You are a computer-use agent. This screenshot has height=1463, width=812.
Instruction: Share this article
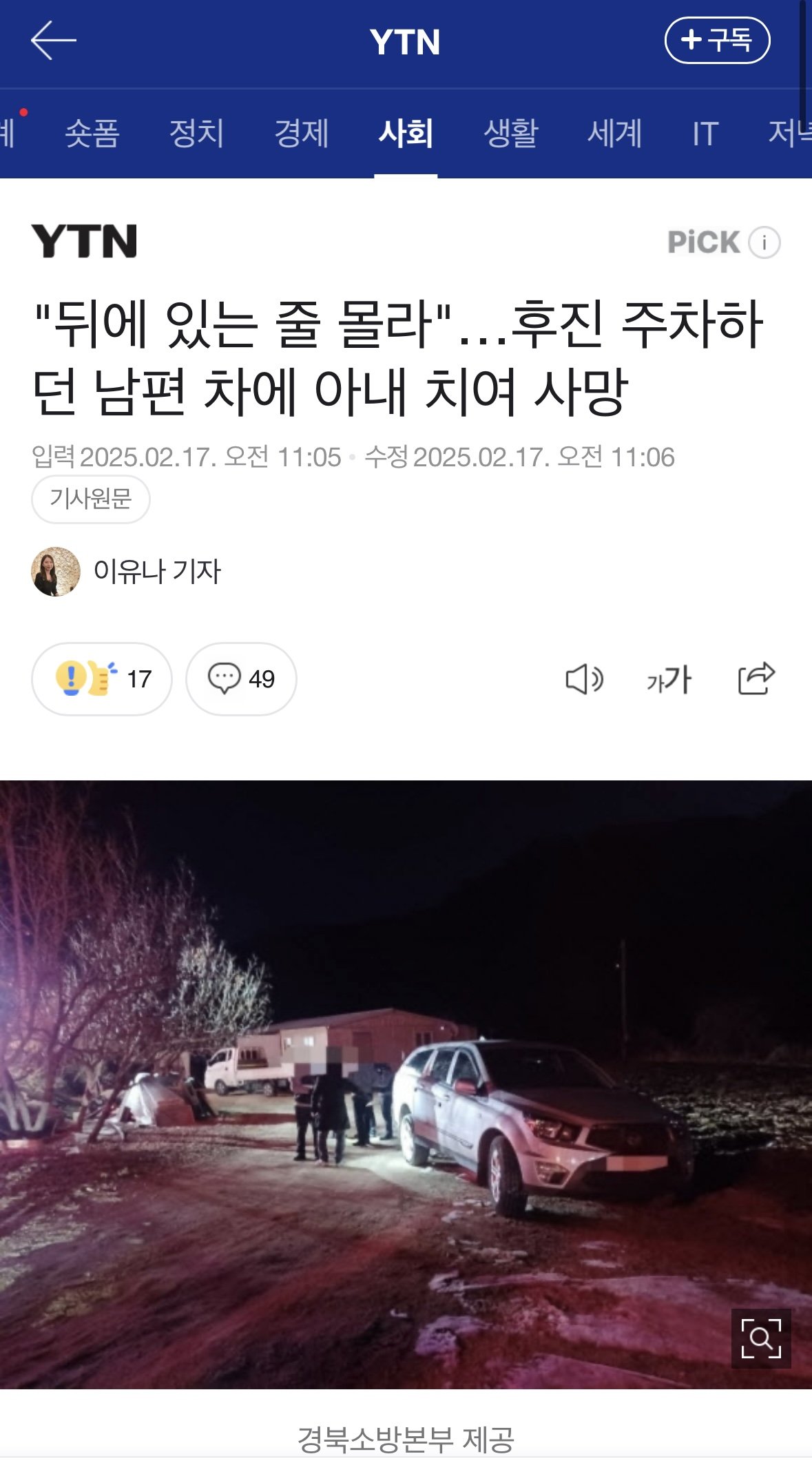pos(756,679)
